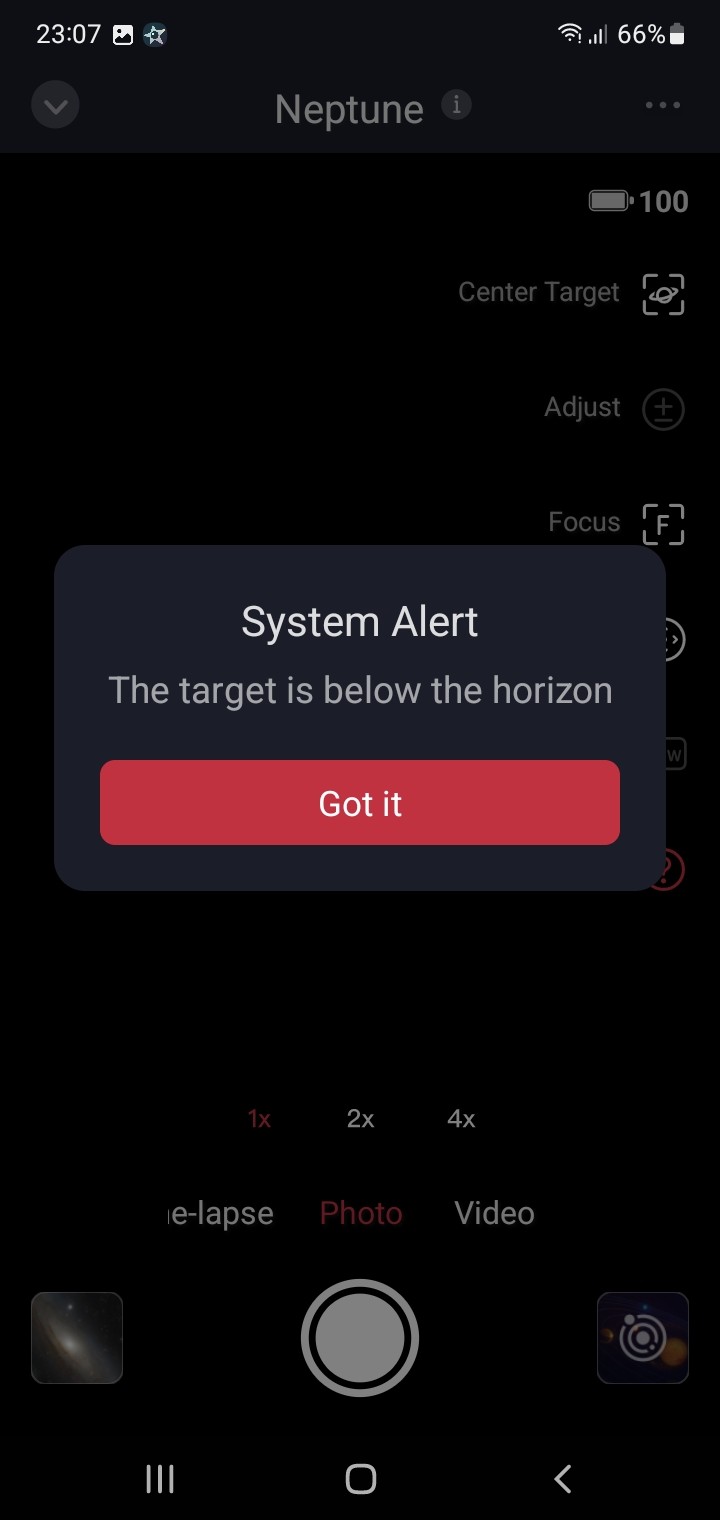Viewport: 720px width, 1520px height.
Task: Dismiss the alert with Got it
Action: (x=360, y=803)
